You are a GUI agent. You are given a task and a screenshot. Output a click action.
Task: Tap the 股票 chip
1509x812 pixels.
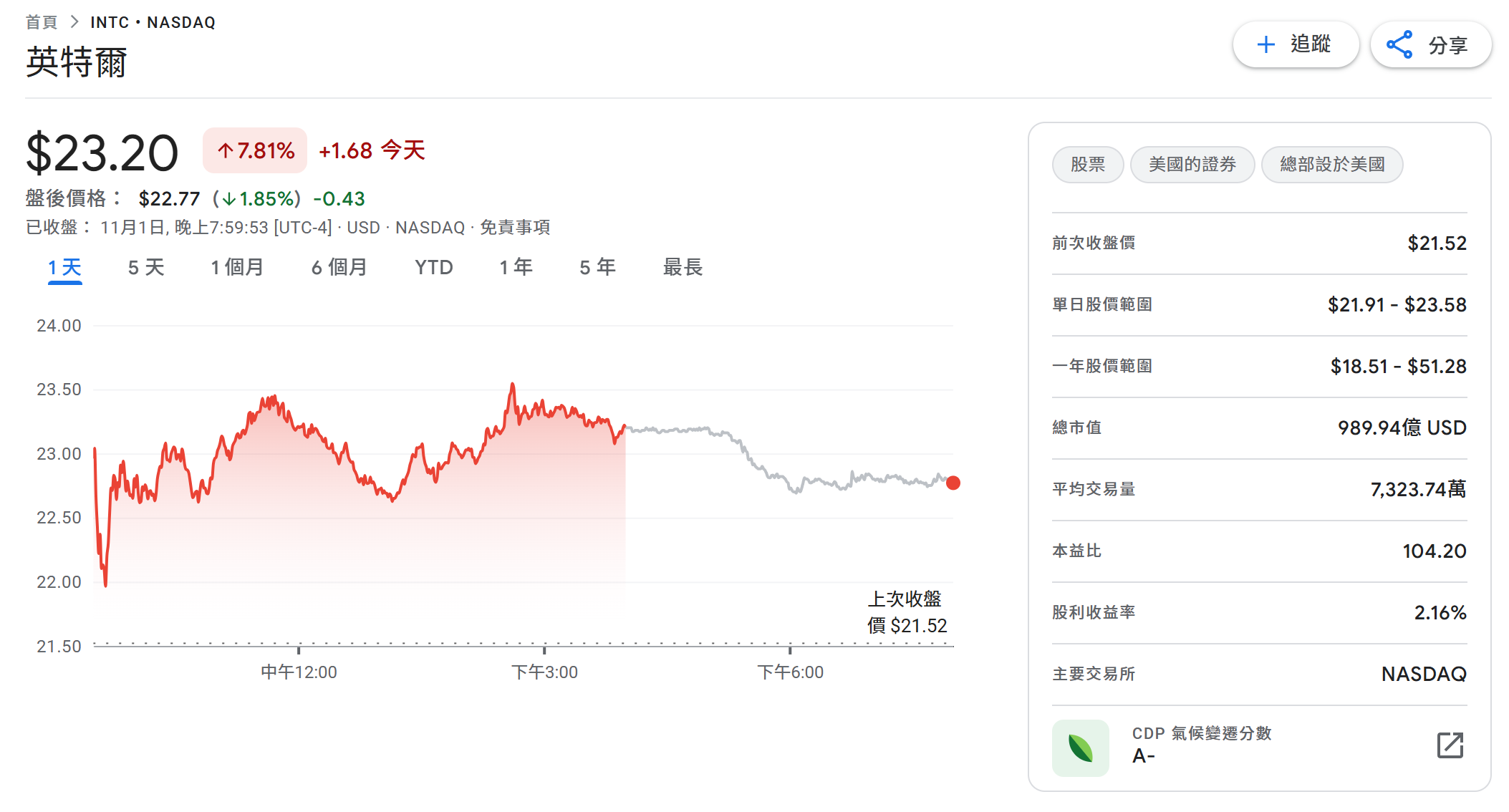pos(1087,165)
